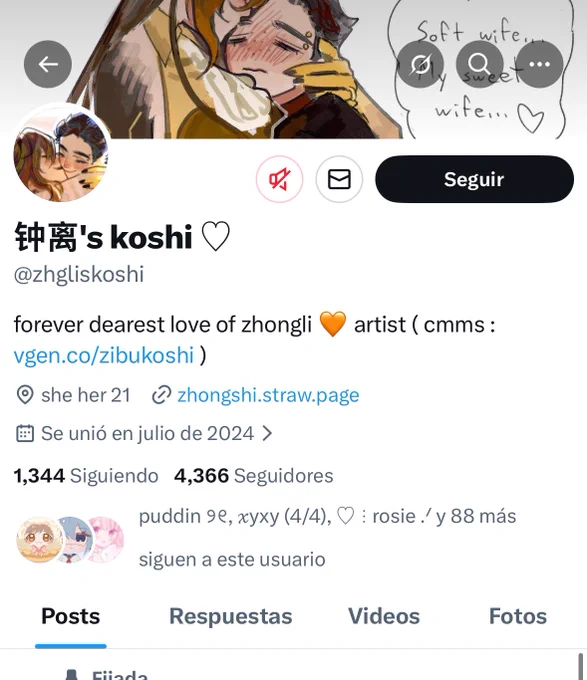Switch to the Respuestas tab
Viewport: 587px width, 680px height.
[x=231, y=616]
